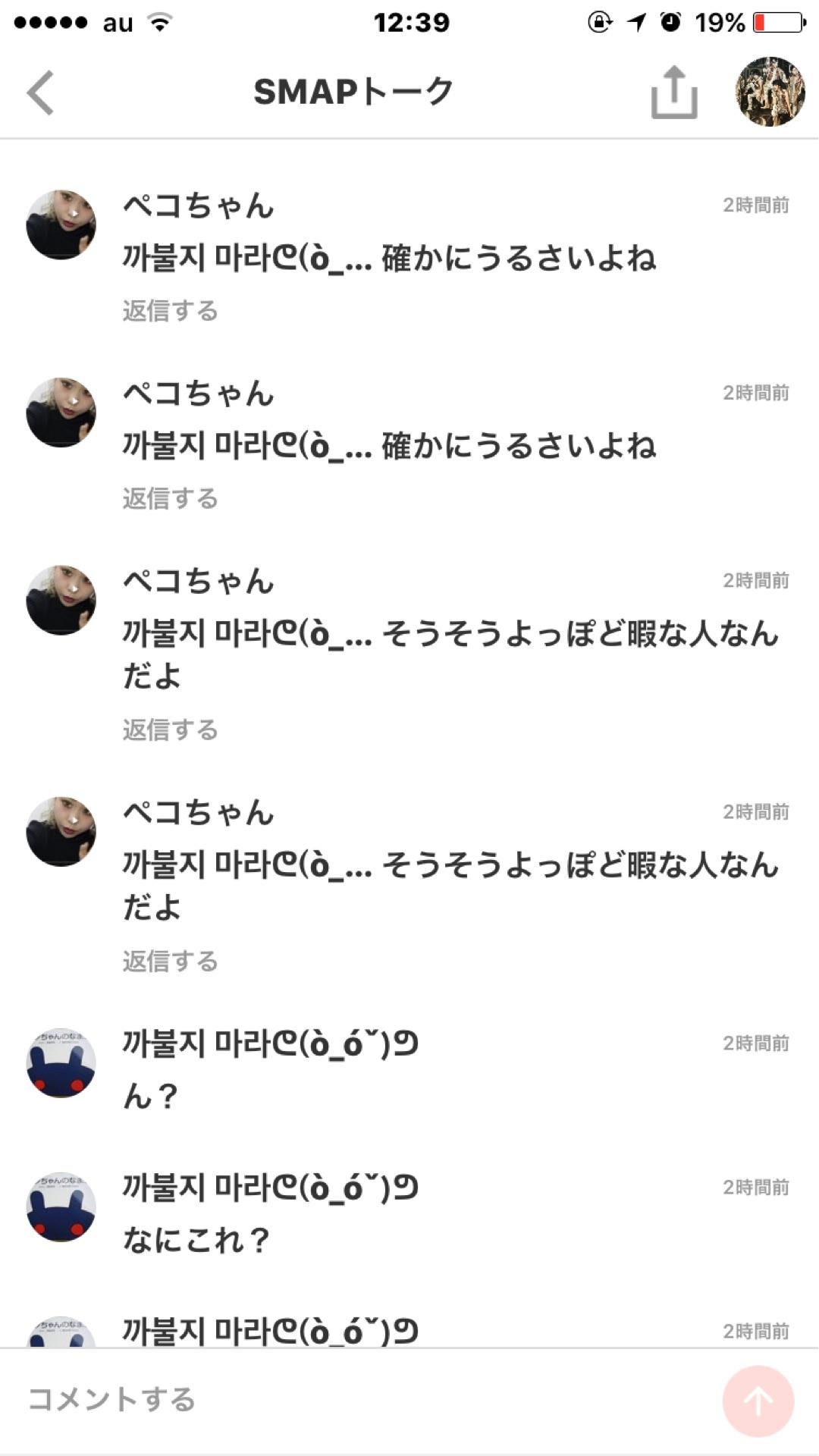The width and height of the screenshot is (819, 1456).
Task: Tap 返信する on the second ペコちゃん comment
Action: (x=171, y=497)
